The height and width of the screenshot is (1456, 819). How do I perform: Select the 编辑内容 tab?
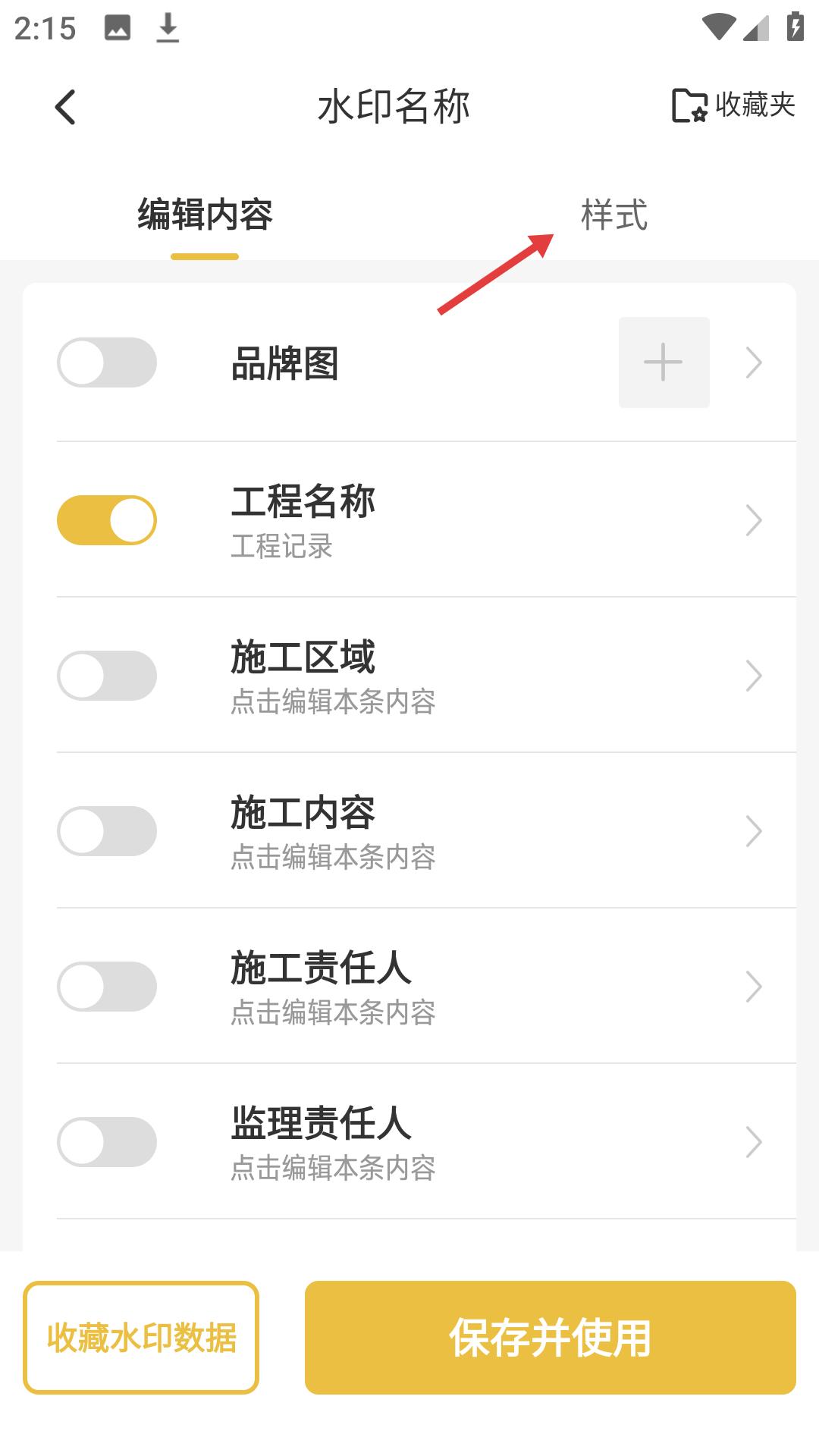point(205,215)
